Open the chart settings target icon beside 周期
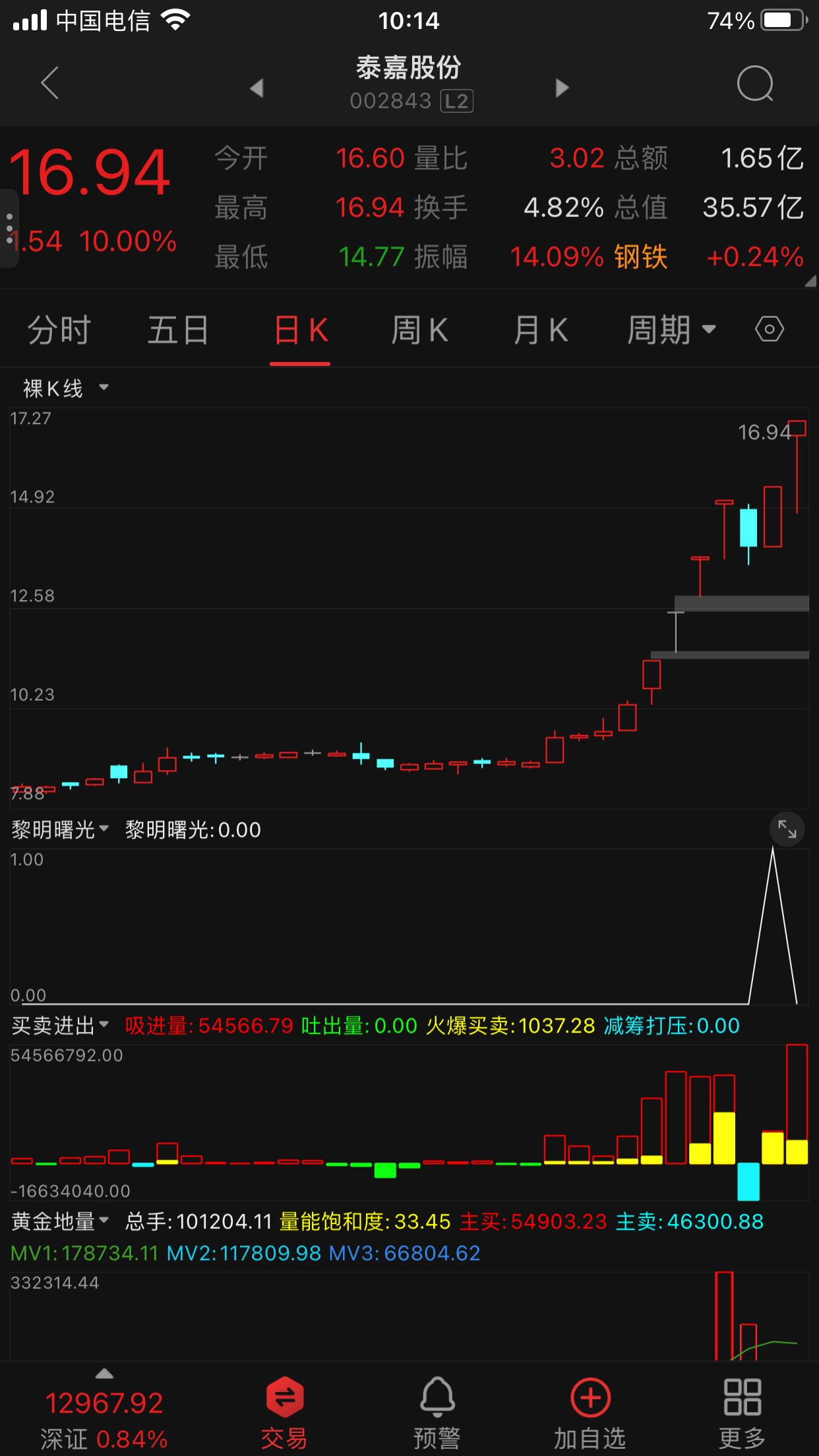 [768, 330]
